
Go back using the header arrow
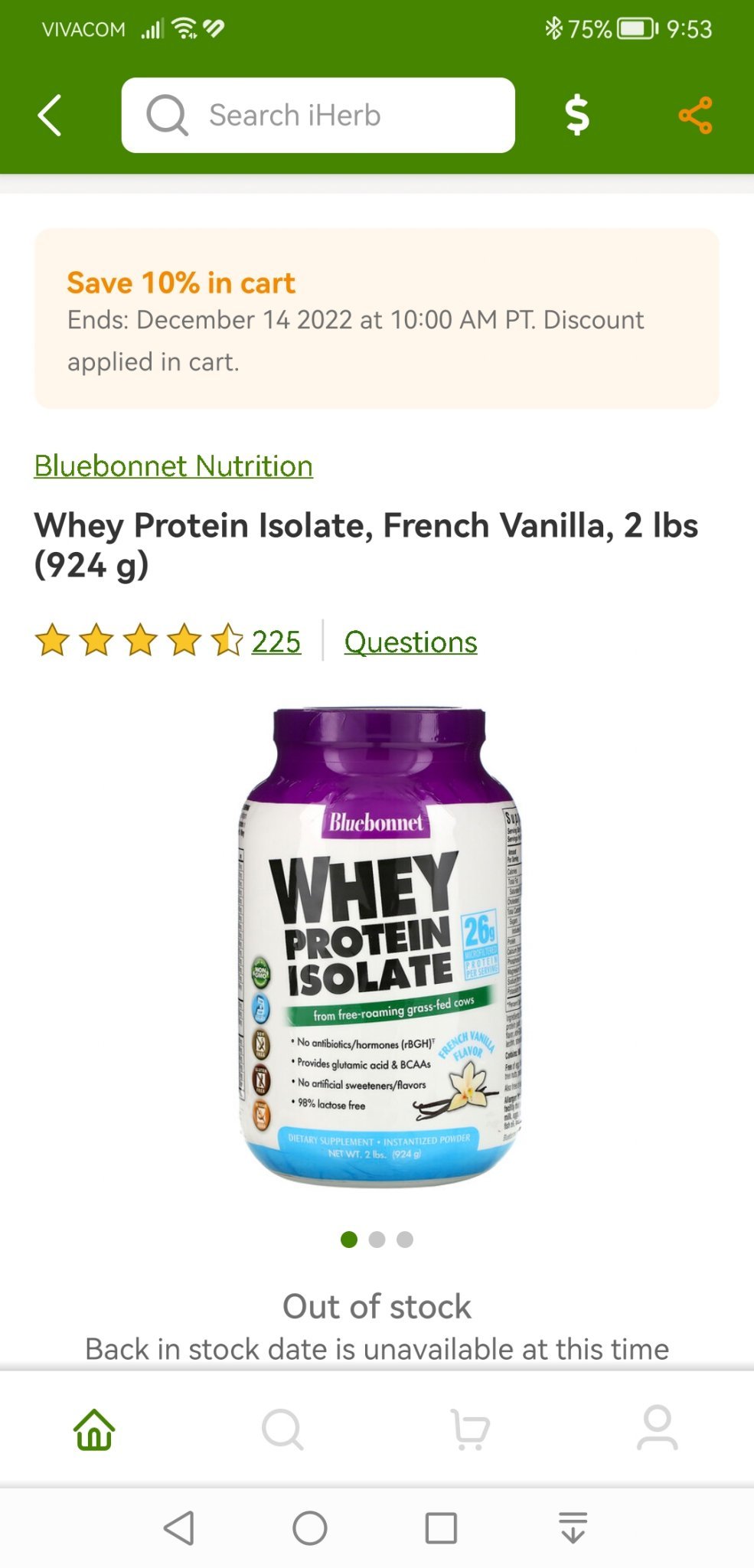click(x=50, y=116)
